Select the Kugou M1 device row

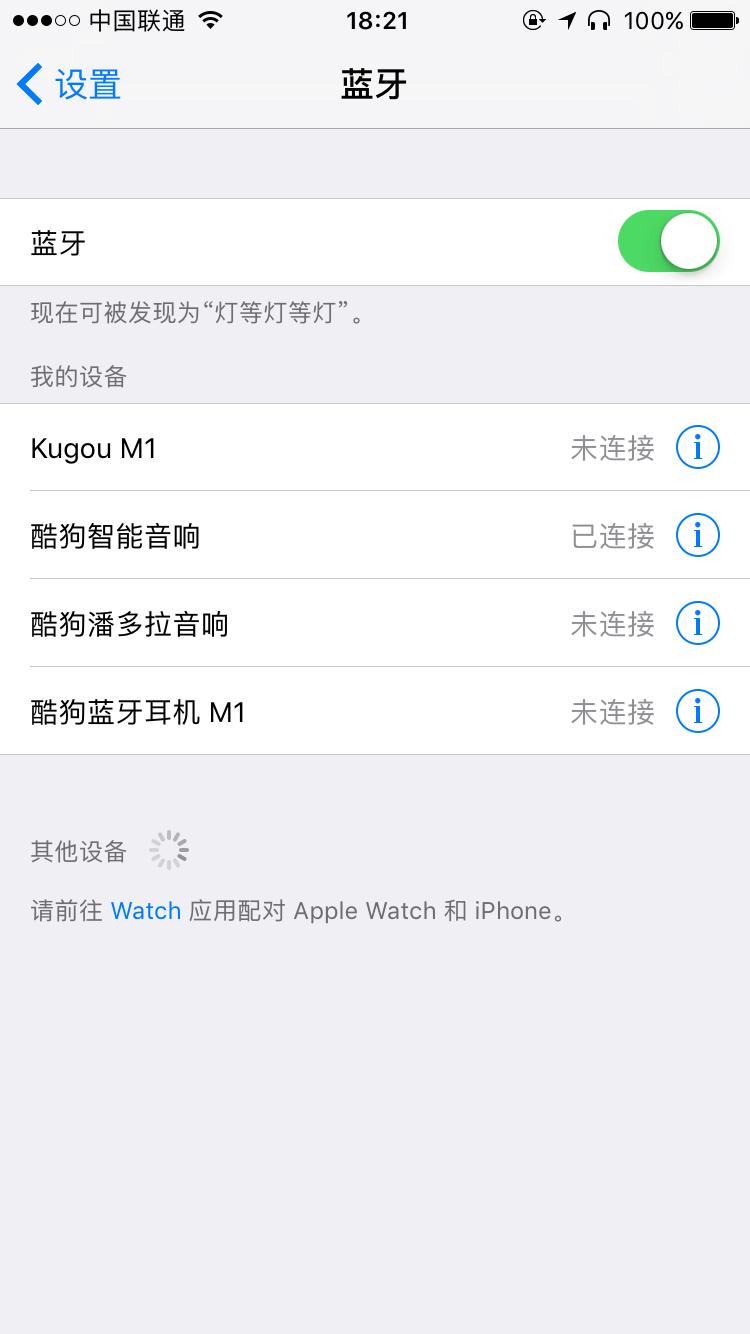click(x=300, y=447)
